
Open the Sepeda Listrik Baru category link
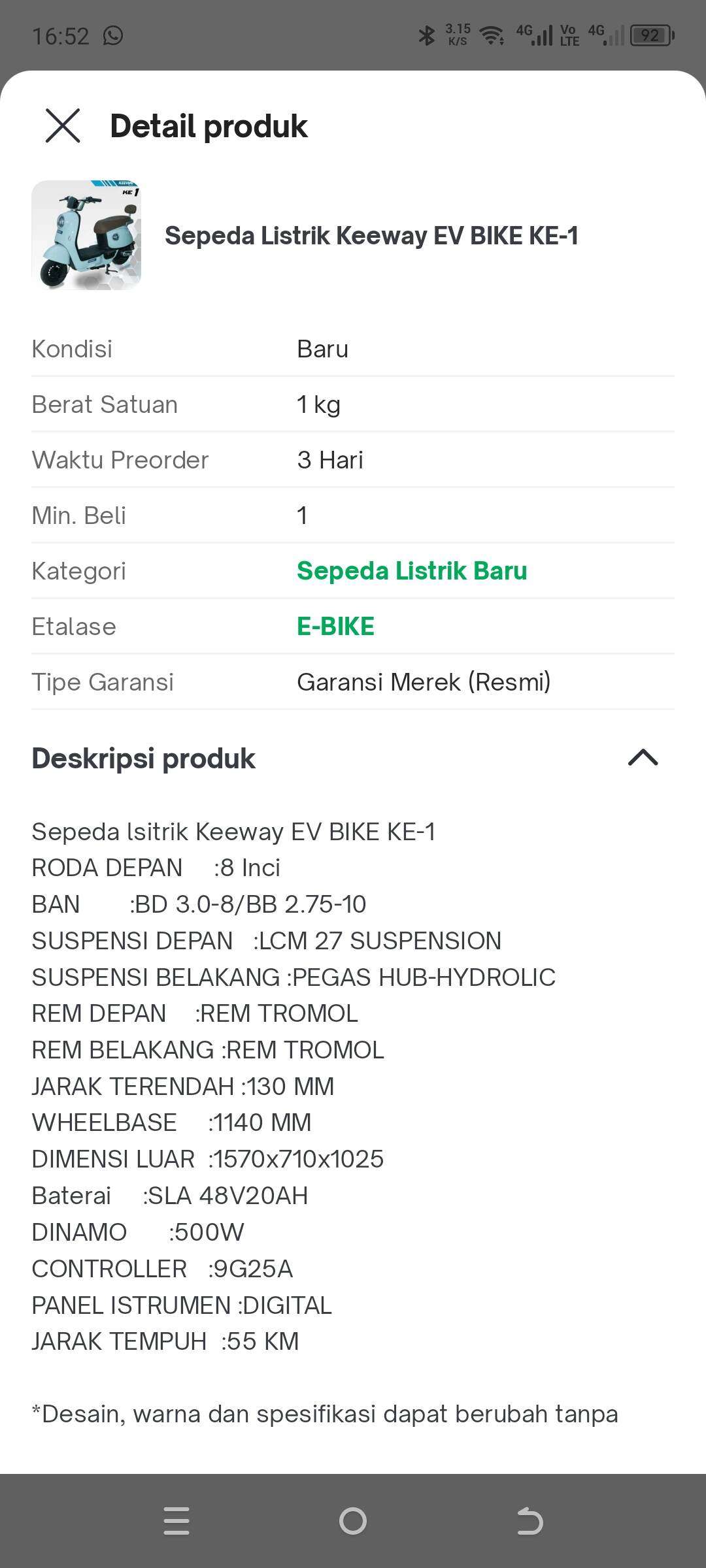412,571
